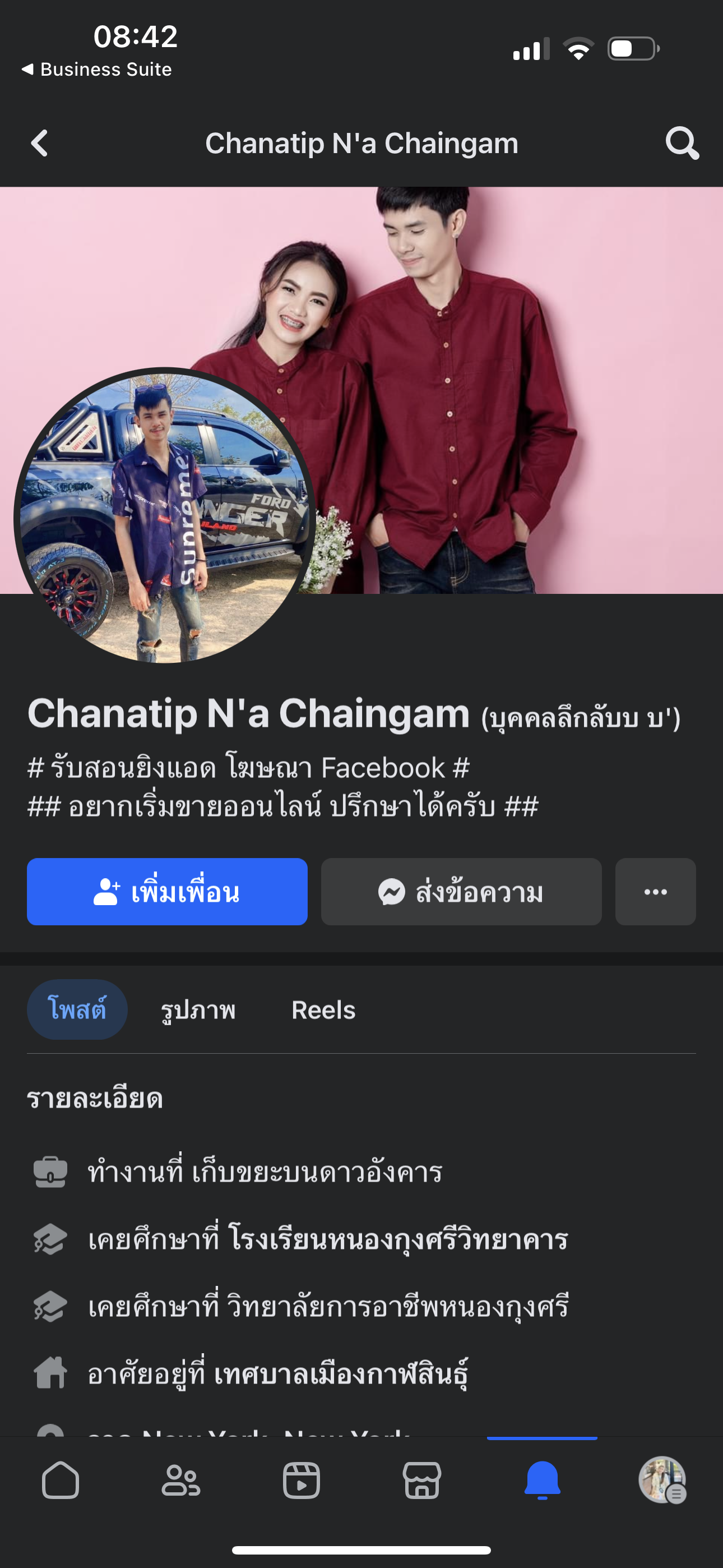Tap the เพิ่มเพื่อน add friend button

click(x=167, y=892)
